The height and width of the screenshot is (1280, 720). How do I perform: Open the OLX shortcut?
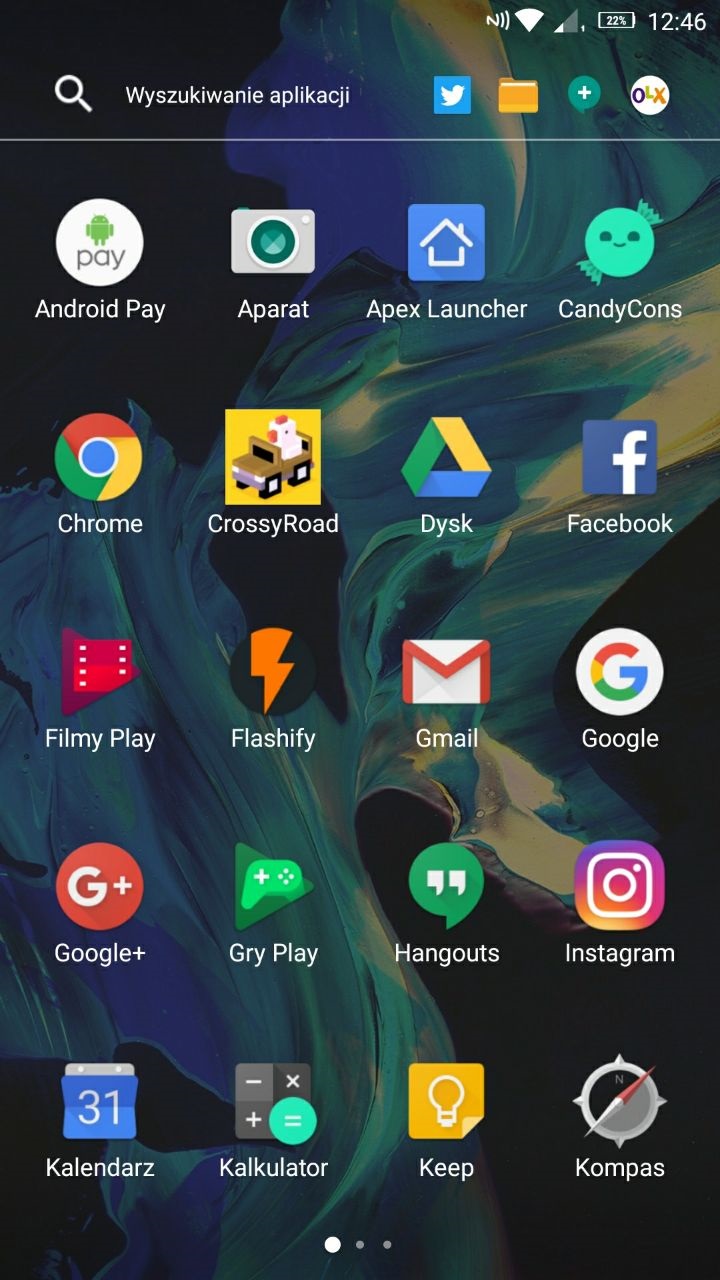(650, 96)
